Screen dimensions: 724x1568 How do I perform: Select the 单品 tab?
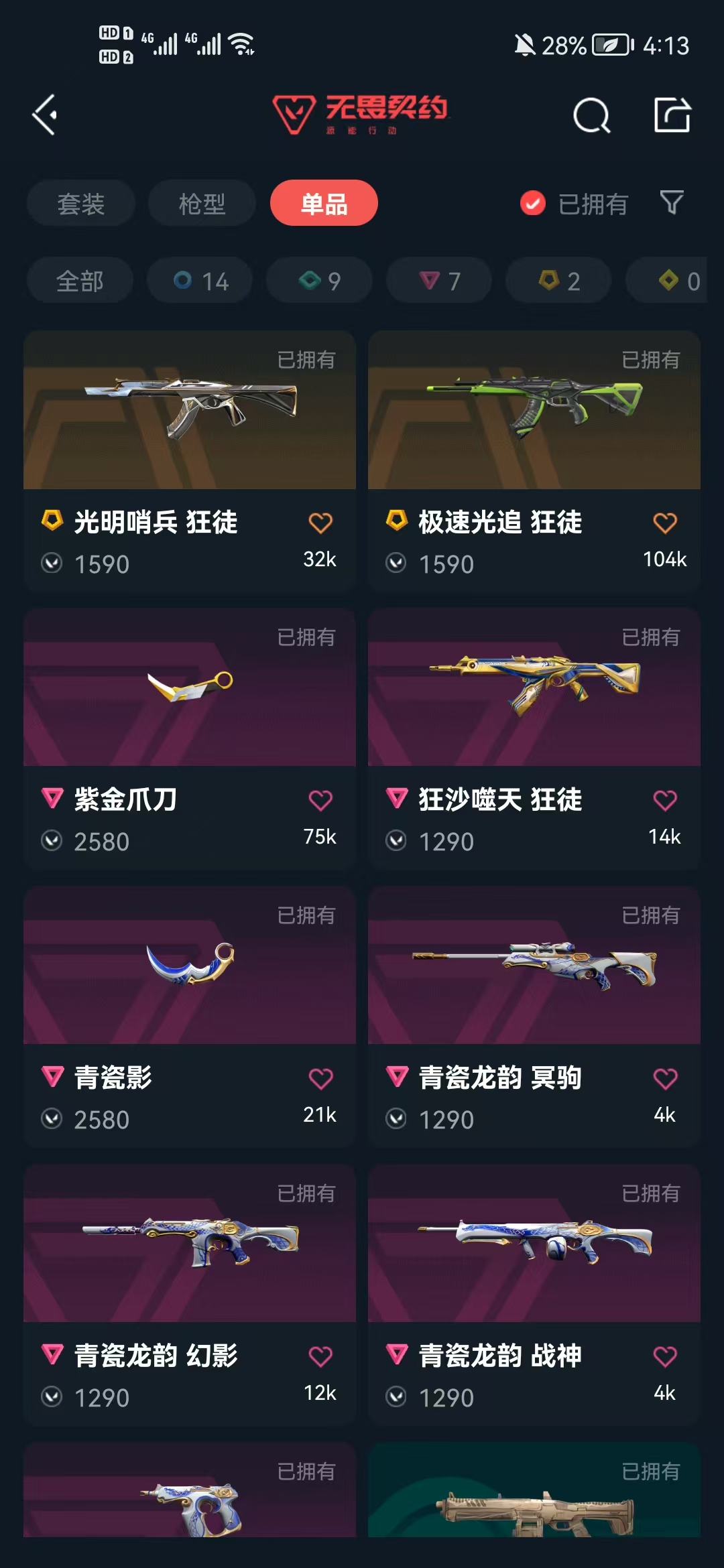(324, 203)
